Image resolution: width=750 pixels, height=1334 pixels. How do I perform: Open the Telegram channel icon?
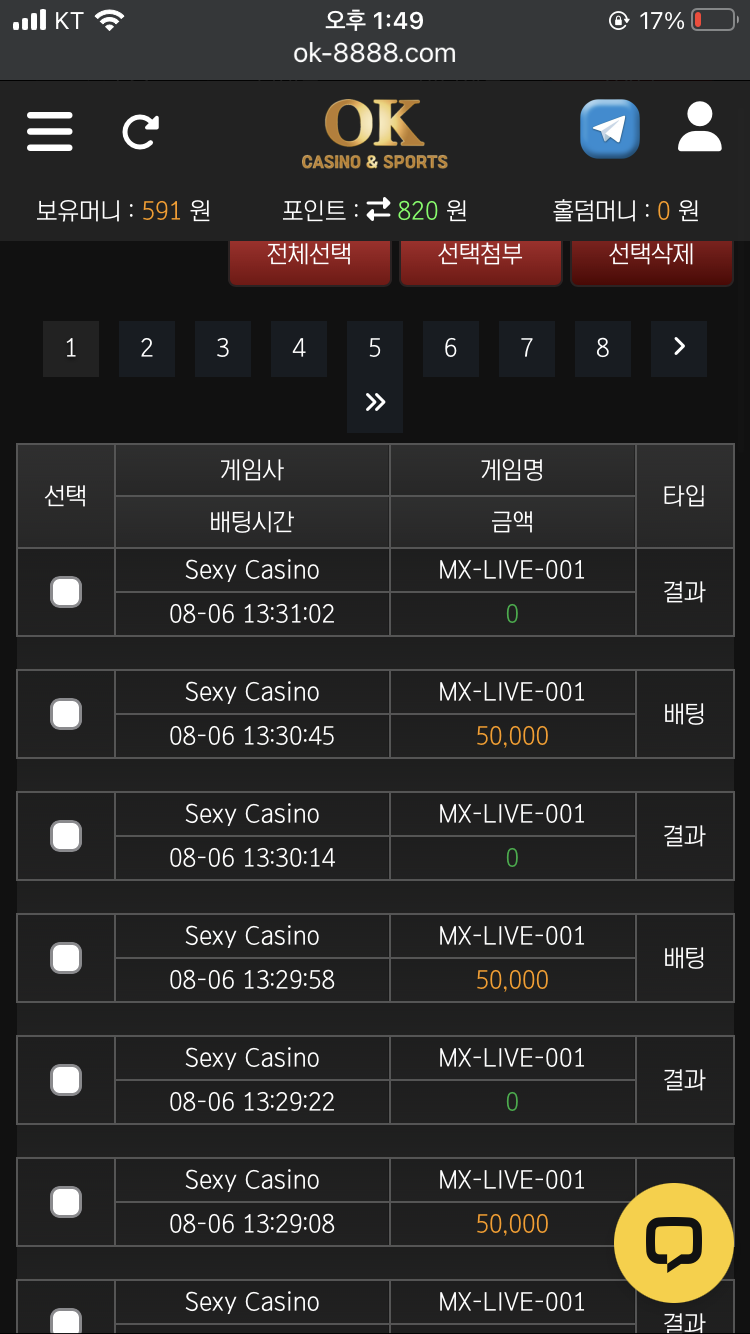pyautogui.click(x=610, y=129)
